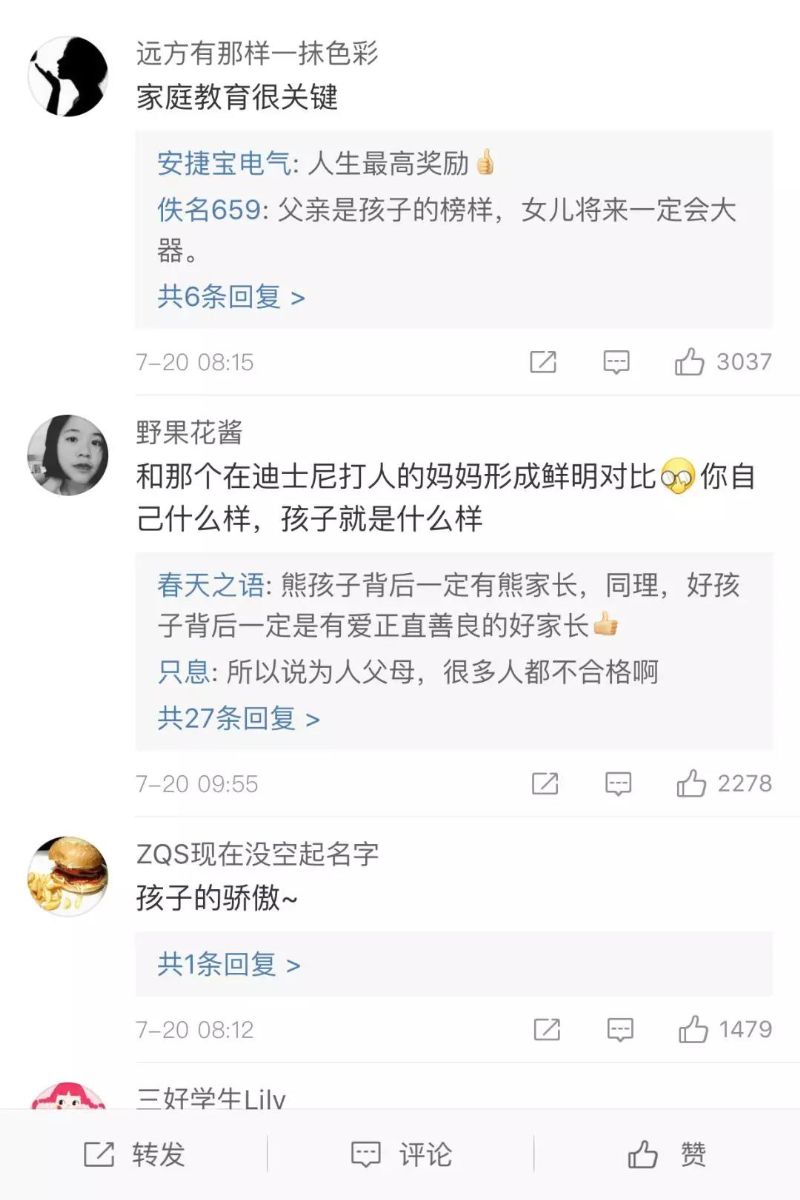Image resolution: width=800 pixels, height=1200 pixels.
Task: Reply to the comment 家庭教育很关键
Action: [617, 362]
